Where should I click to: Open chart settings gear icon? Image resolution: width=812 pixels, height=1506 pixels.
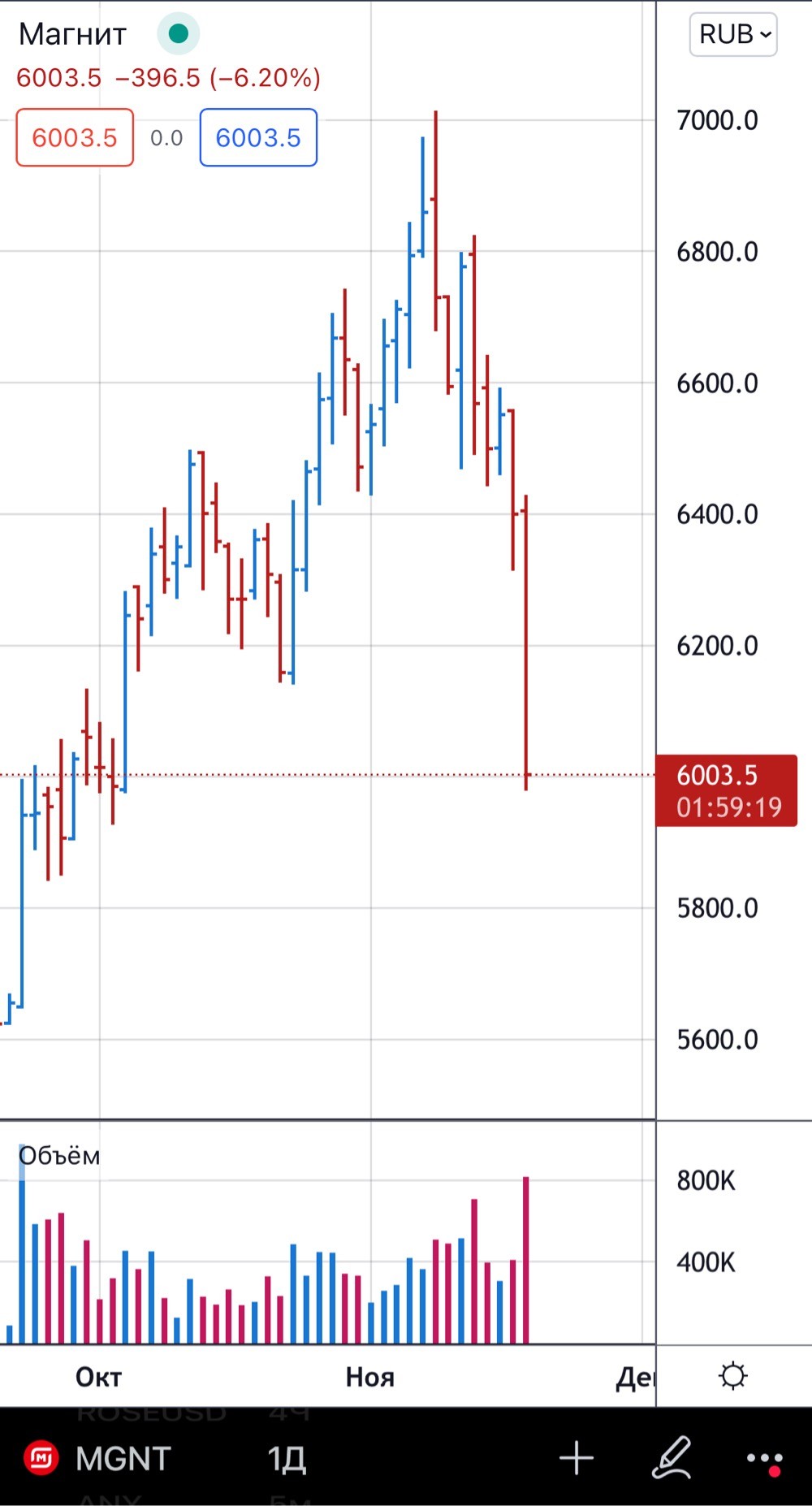click(732, 1376)
